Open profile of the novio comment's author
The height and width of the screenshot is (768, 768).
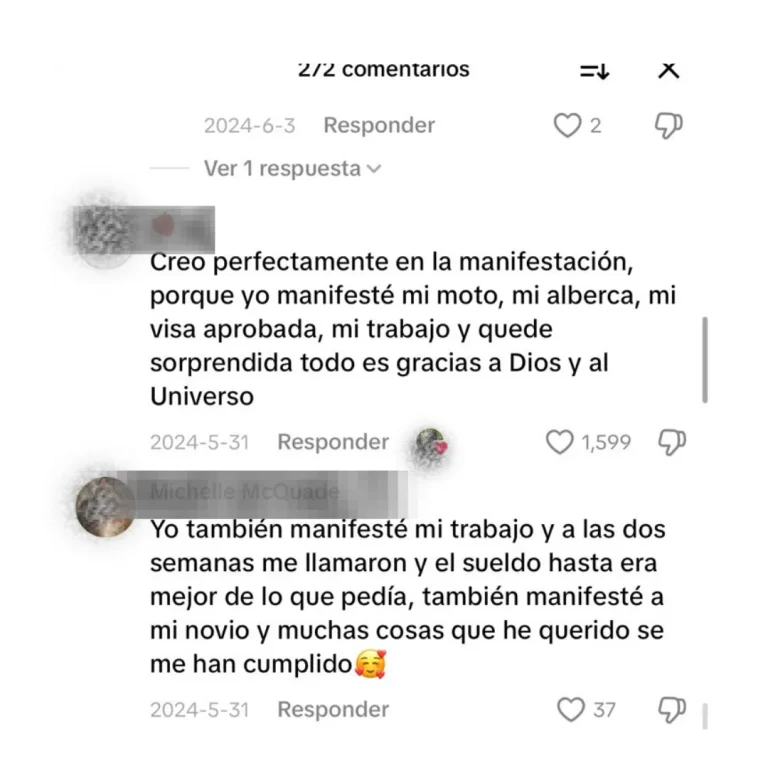[104, 506]
